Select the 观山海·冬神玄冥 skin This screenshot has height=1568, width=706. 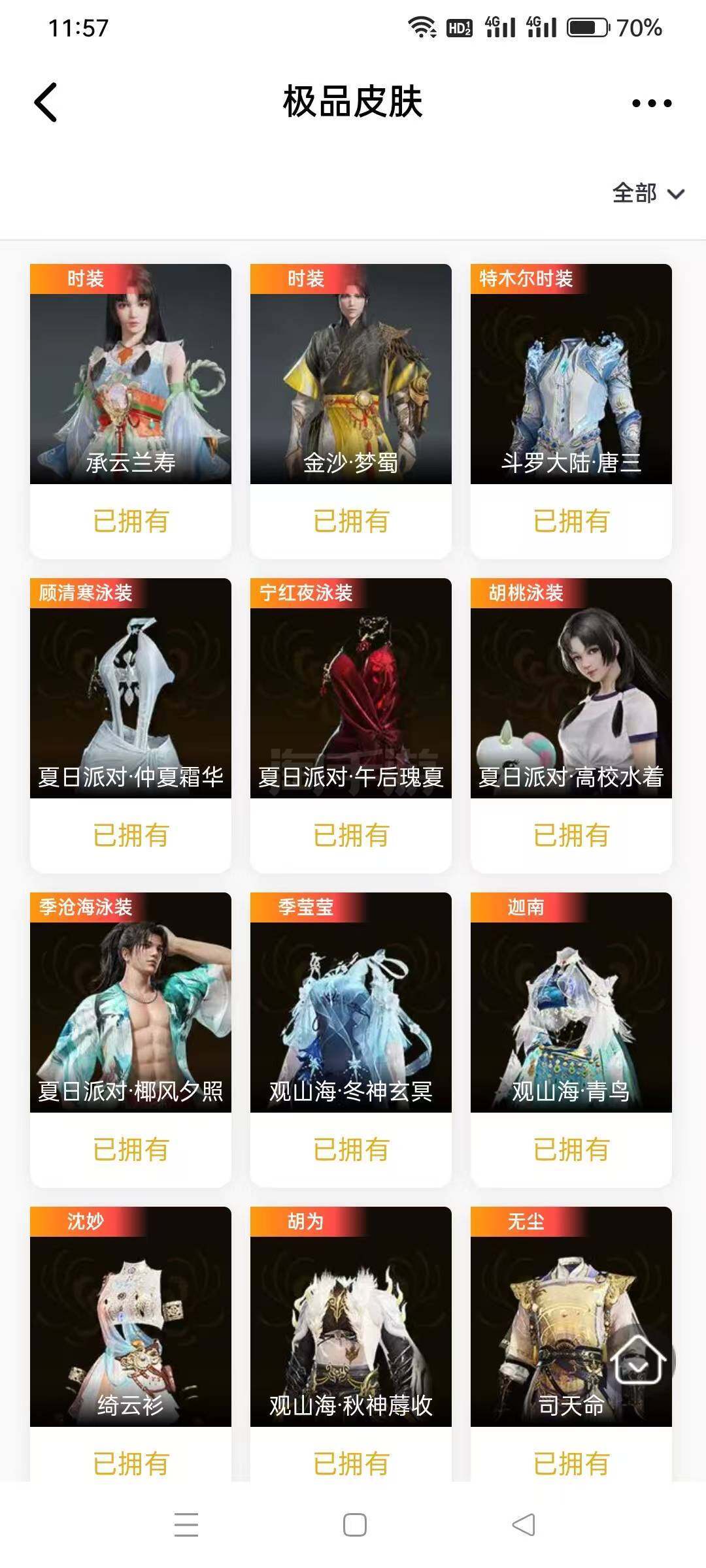coord(351,1002)
